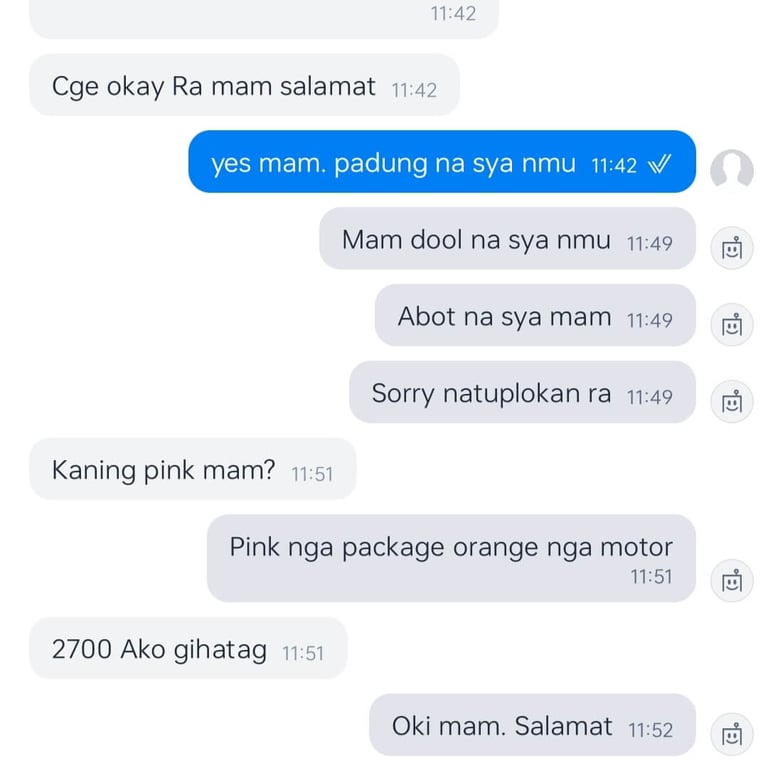
Task: Tap the bot icon next to "Mam dool na sya nmu"
Action: [732, 248]
